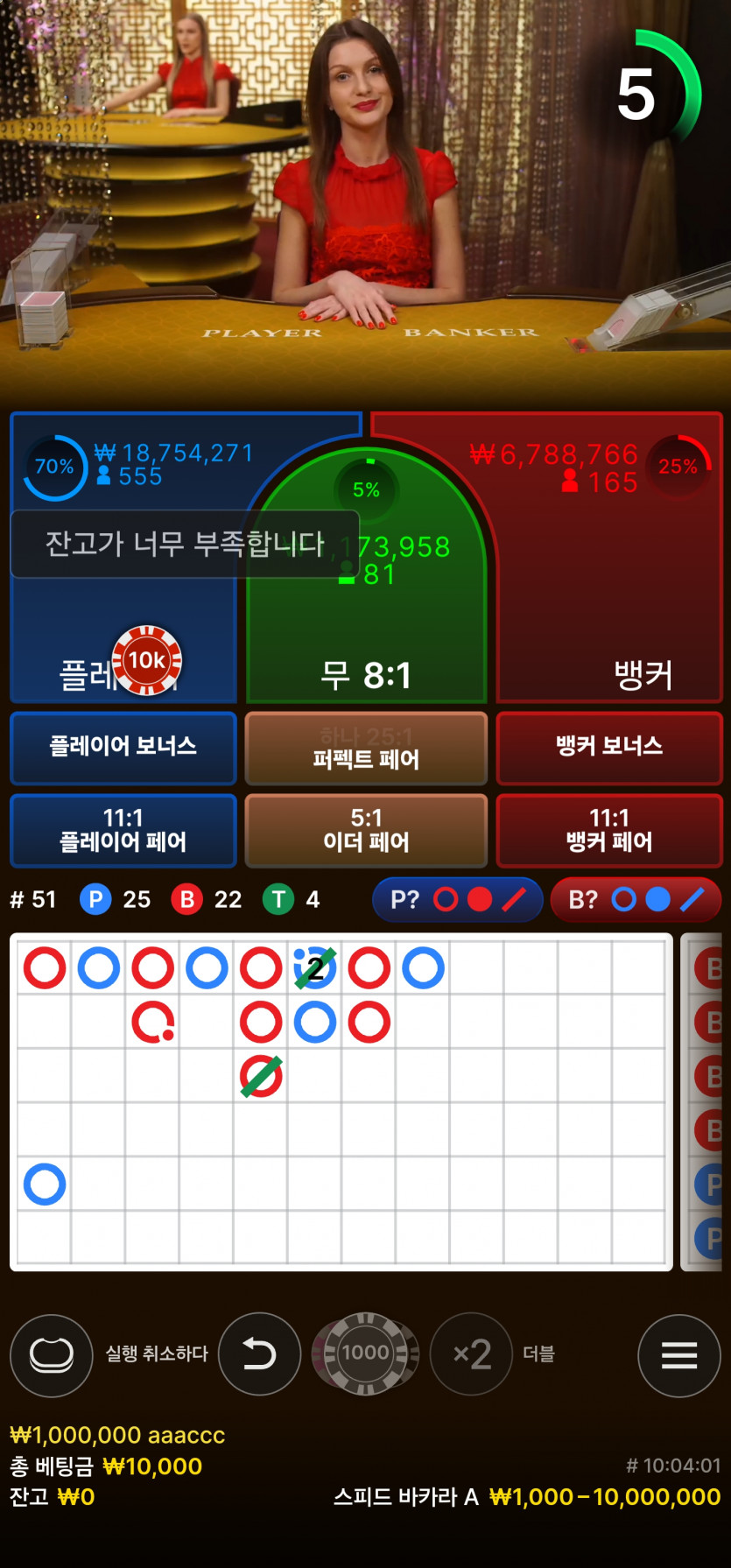Screen dimensions: 731x1568
Task: Double the bet with ×2
Action: pos(471,1354)
